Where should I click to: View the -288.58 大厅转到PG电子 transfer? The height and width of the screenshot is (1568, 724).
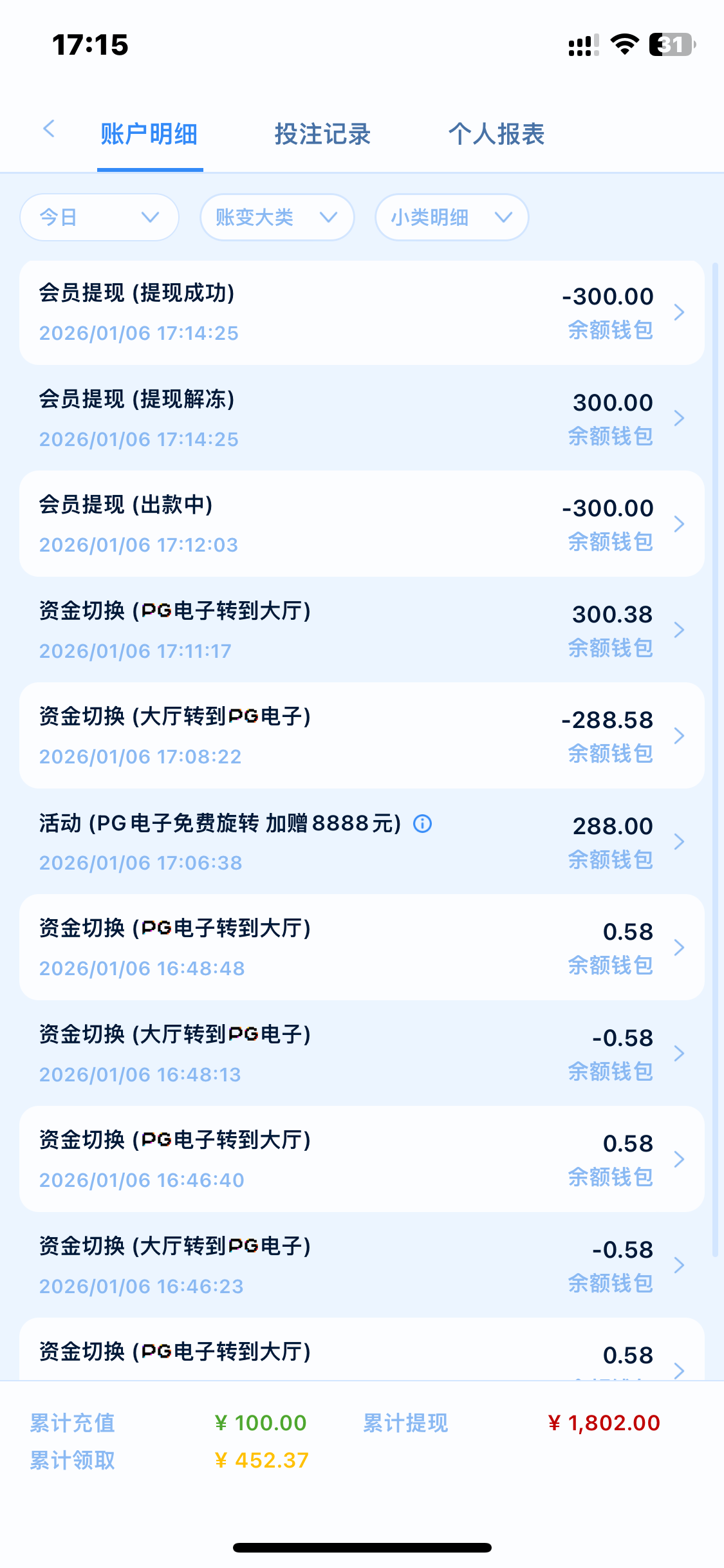pyautogui.click(x=362, y=736)
